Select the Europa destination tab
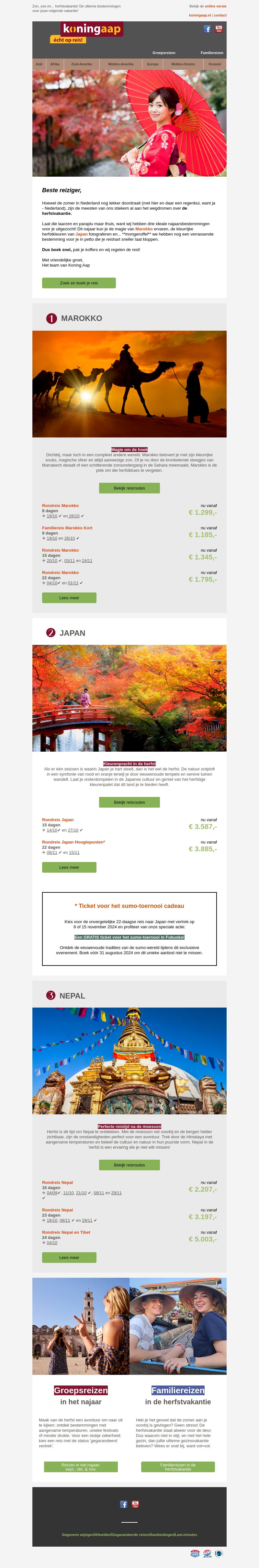The image size is (259, 1568). (x=152, y=64)
